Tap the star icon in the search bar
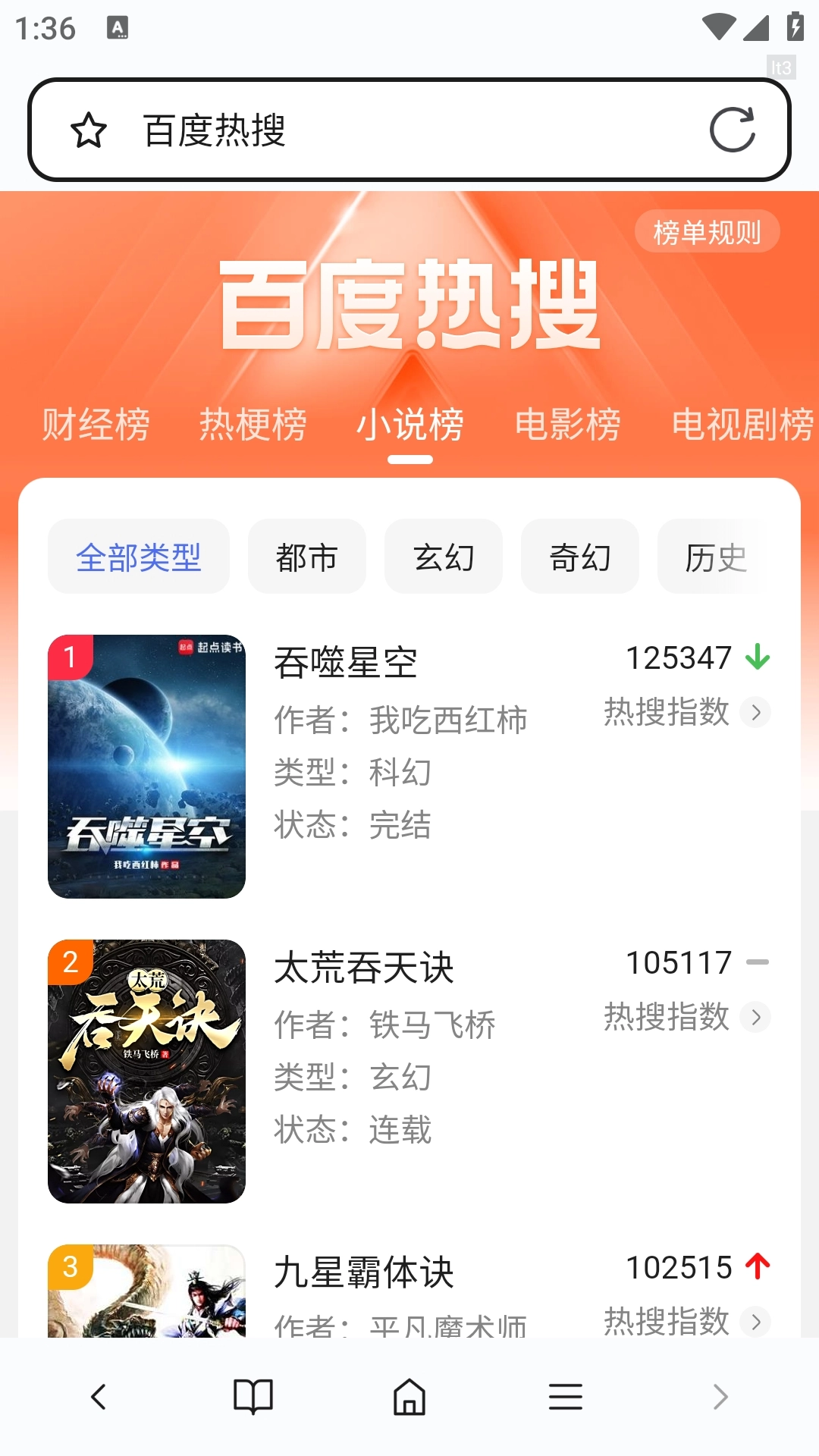 [89, 129]
